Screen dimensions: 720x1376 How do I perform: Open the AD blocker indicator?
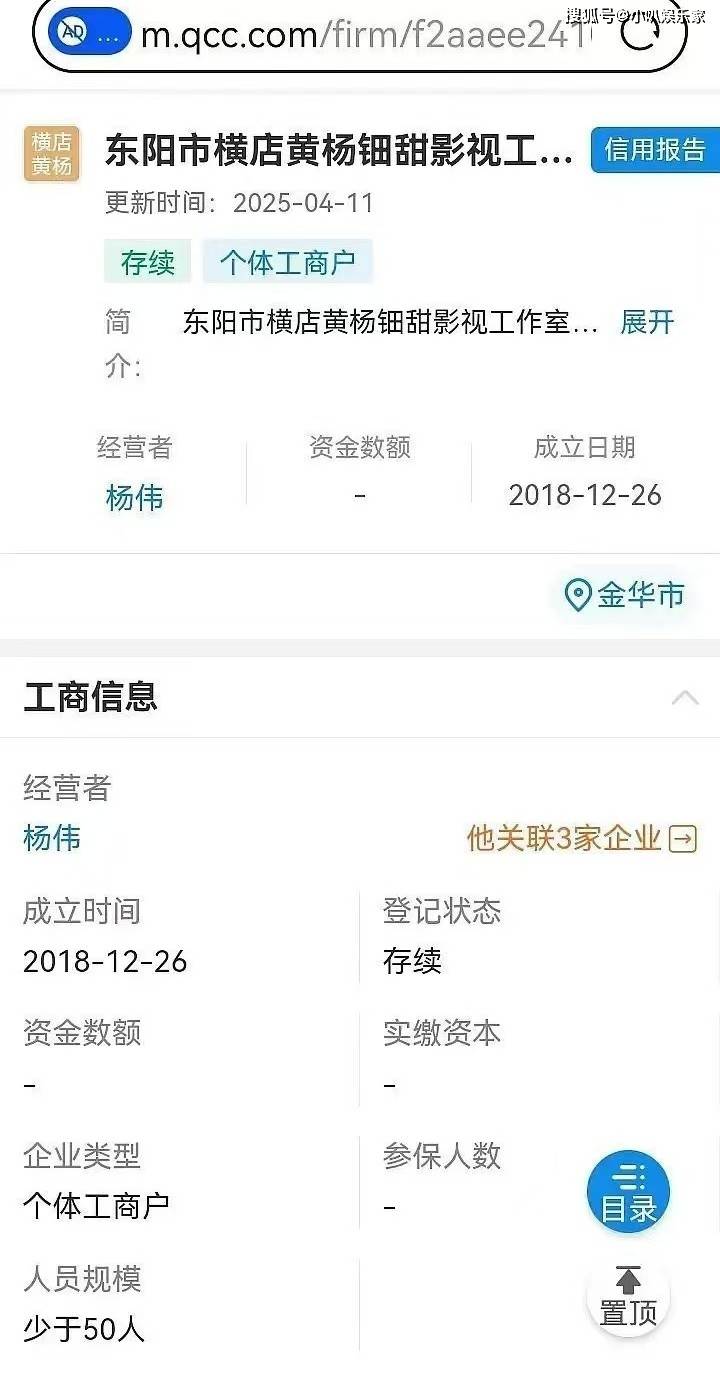coord(90,32)
